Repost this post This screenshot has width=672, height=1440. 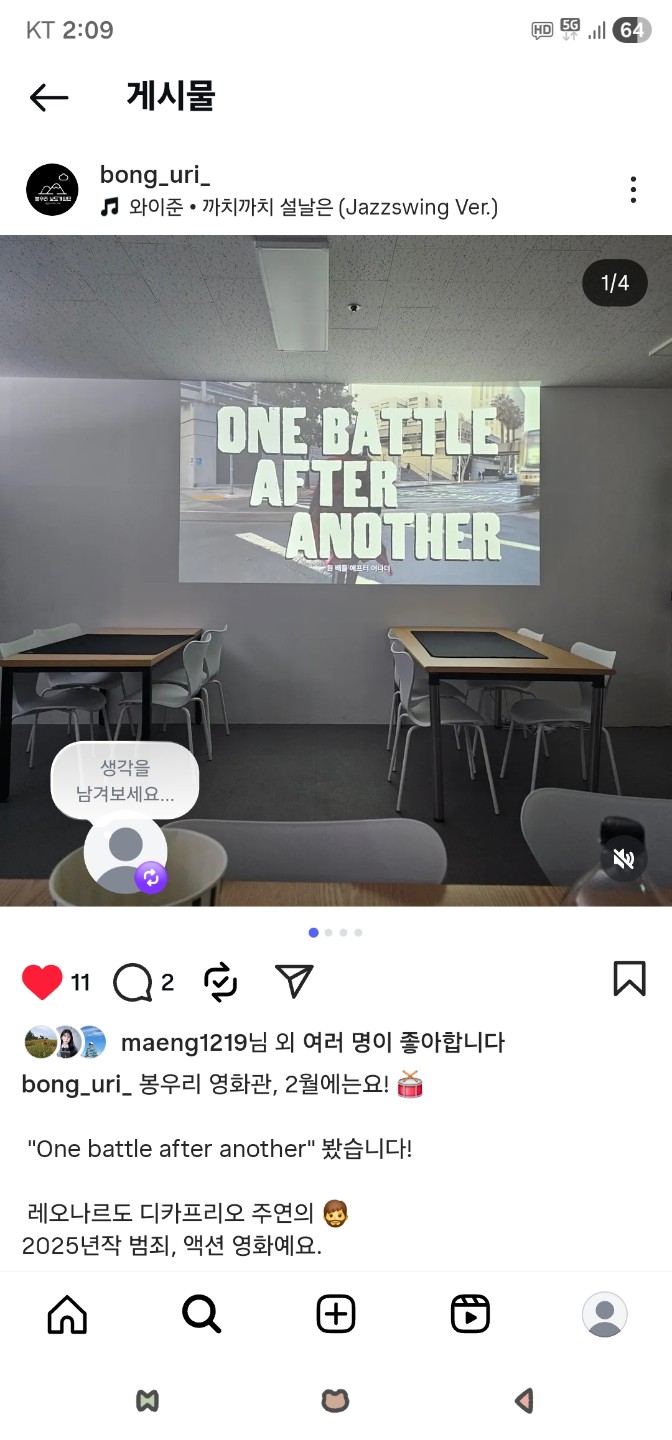220,982
